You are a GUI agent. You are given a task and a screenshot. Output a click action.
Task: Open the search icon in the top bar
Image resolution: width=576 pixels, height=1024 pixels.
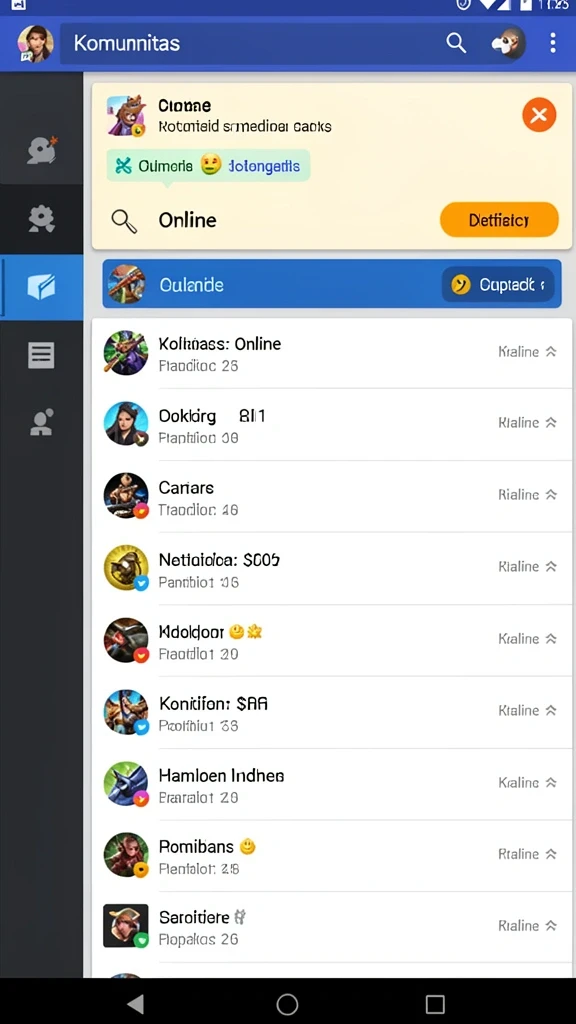click(456, 43)
